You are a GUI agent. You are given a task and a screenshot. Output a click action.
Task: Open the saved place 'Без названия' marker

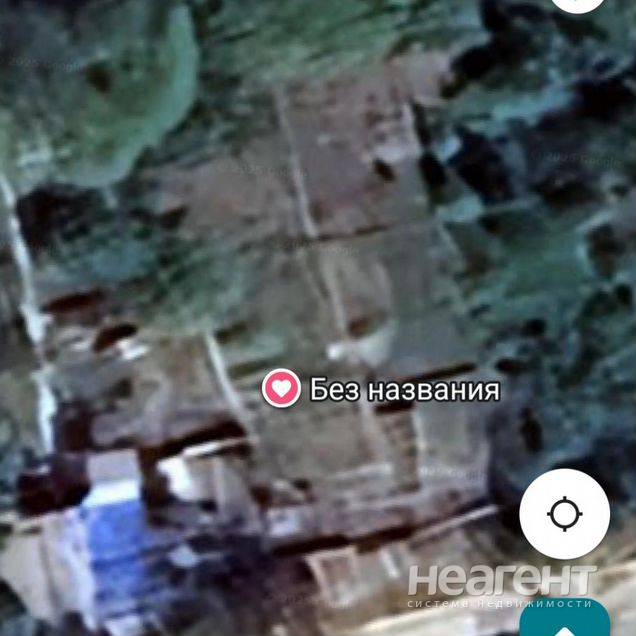coord(281,388)
